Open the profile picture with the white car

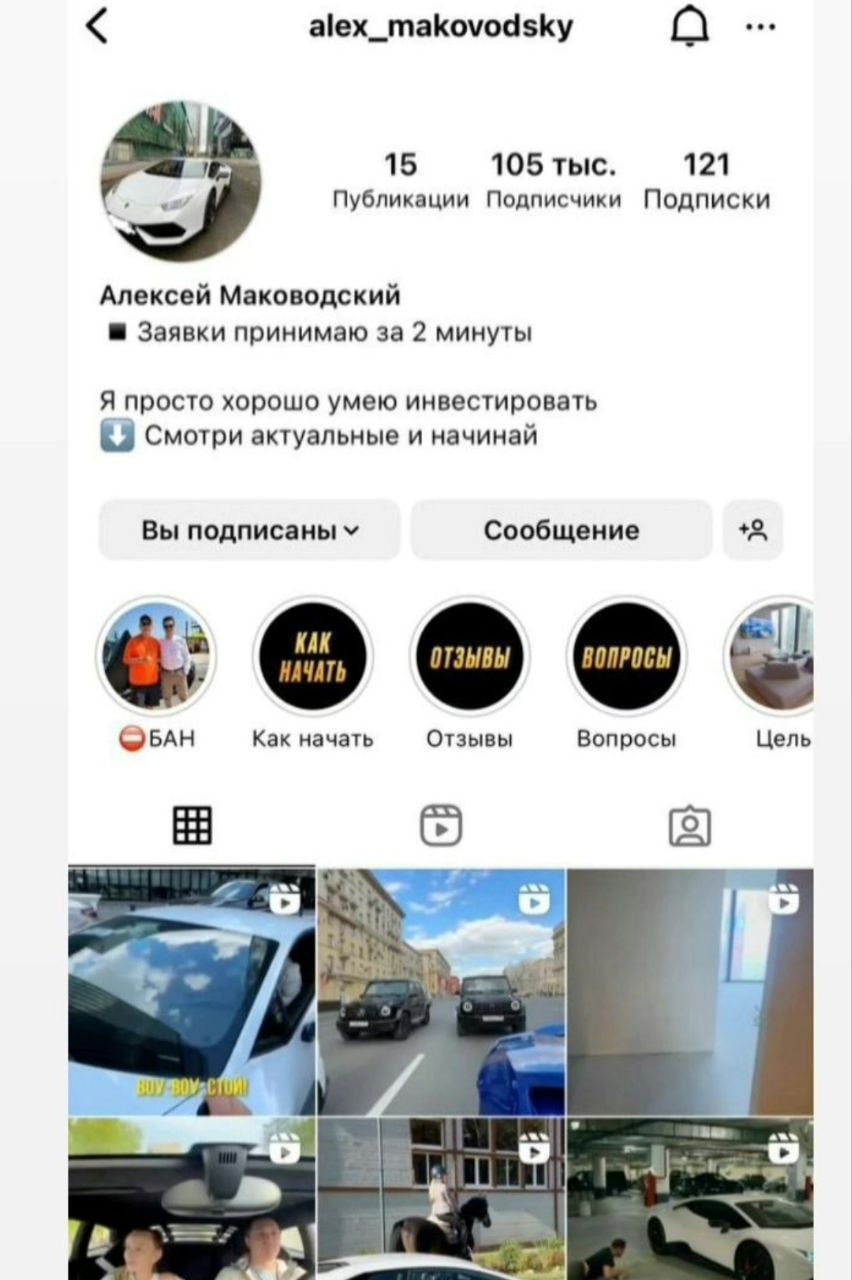181,181
